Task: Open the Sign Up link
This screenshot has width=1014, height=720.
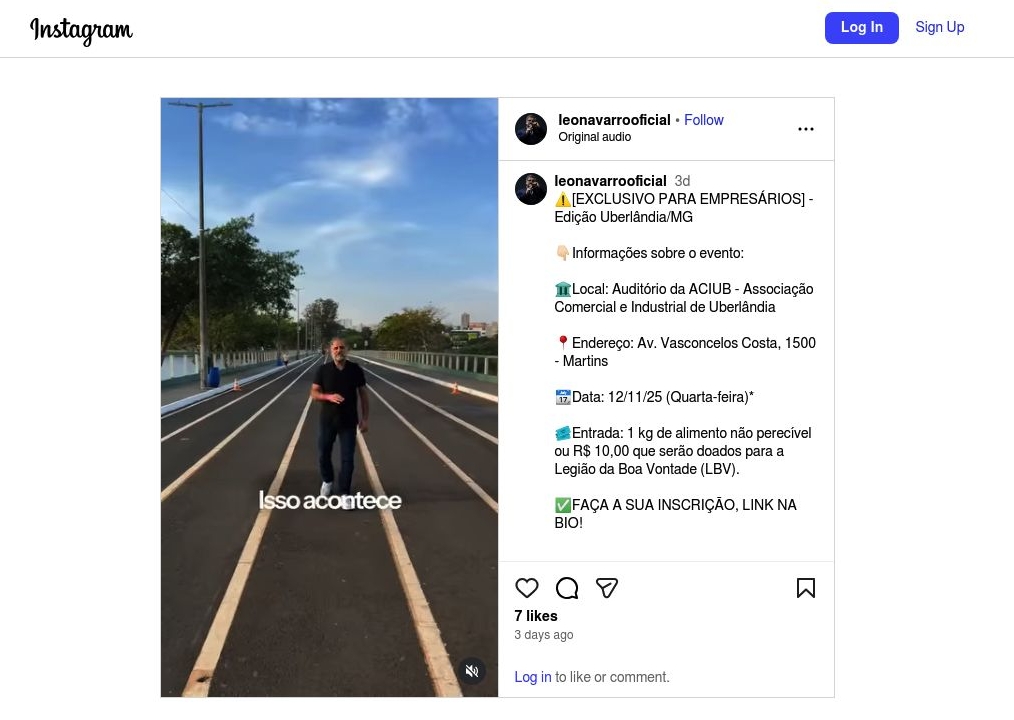Action: 939,28
